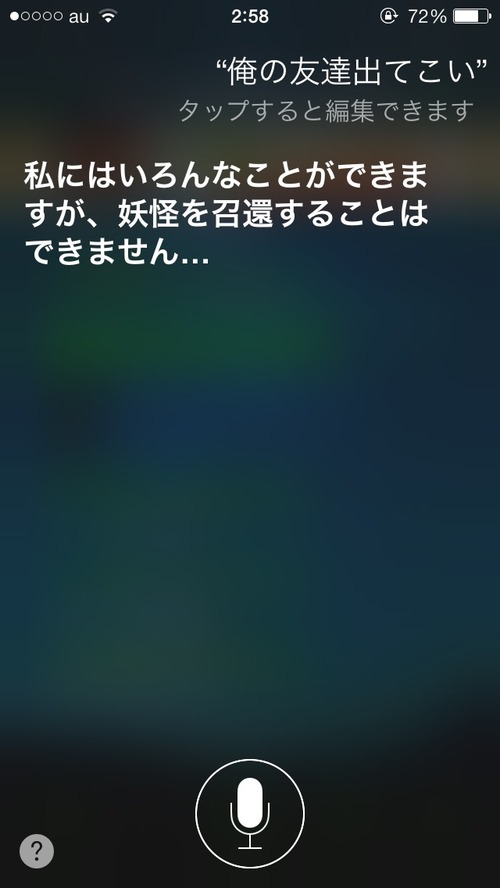The width and height of the screenshot is (500, 888).
Task: Open Siri help question mark
Action: (37, 851)
